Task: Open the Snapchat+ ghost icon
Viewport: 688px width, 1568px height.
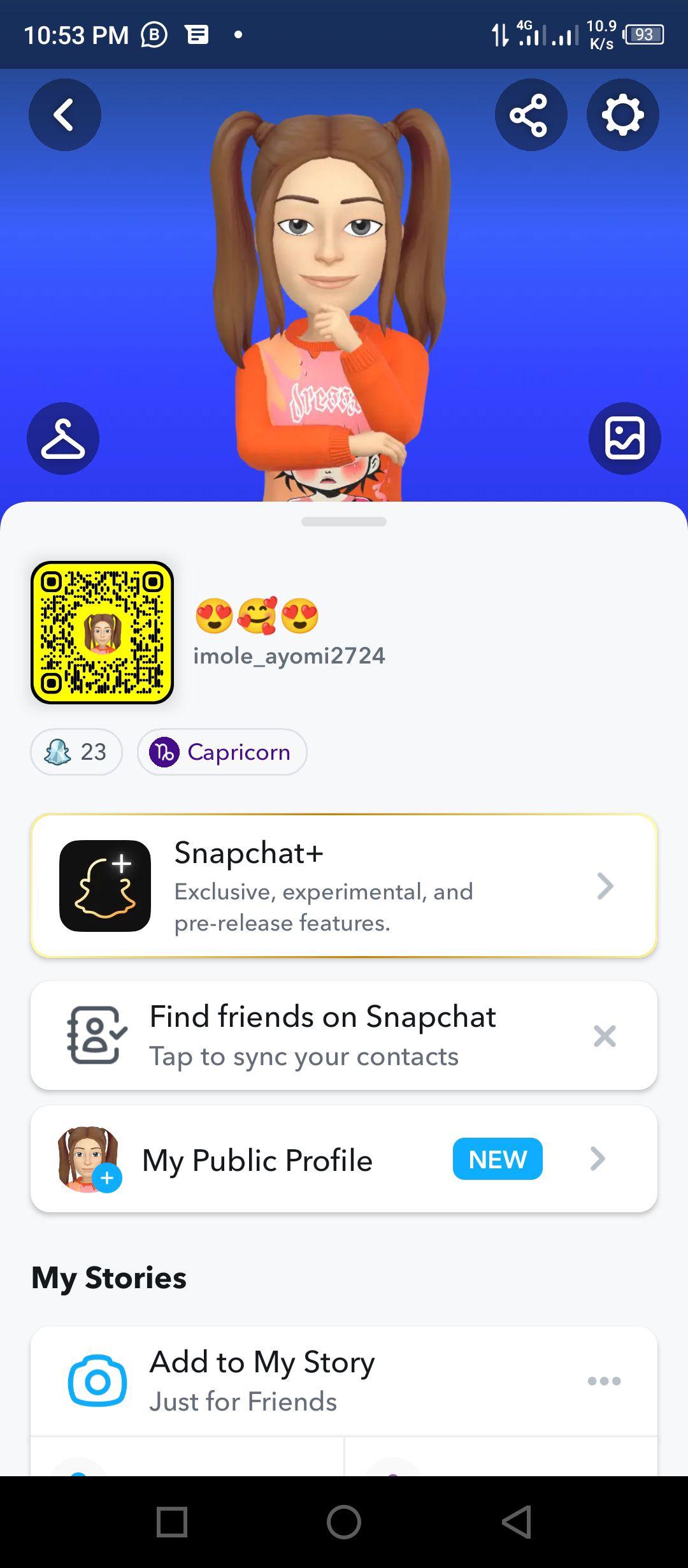Action: [x=104, y=887]
